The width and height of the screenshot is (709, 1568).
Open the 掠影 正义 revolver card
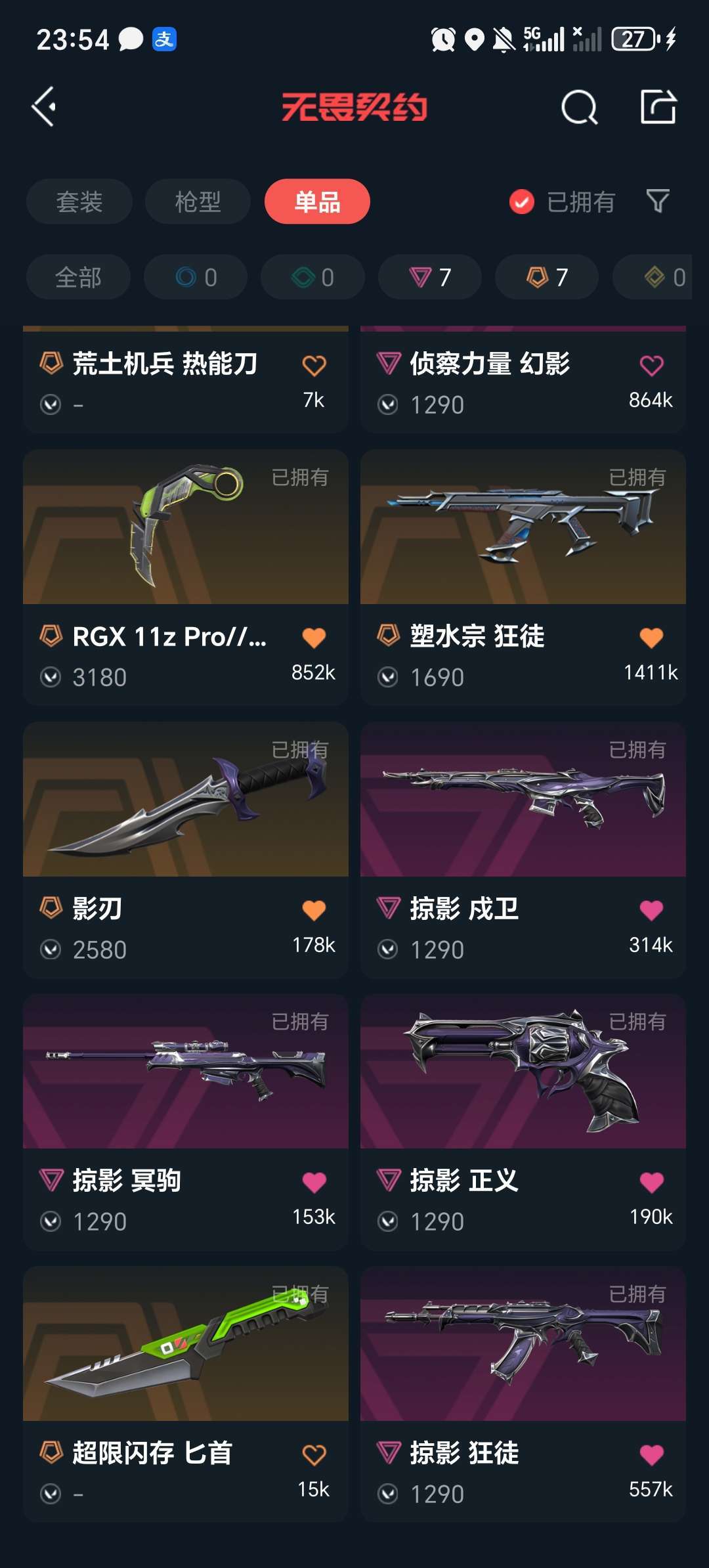pos(523,1122)
